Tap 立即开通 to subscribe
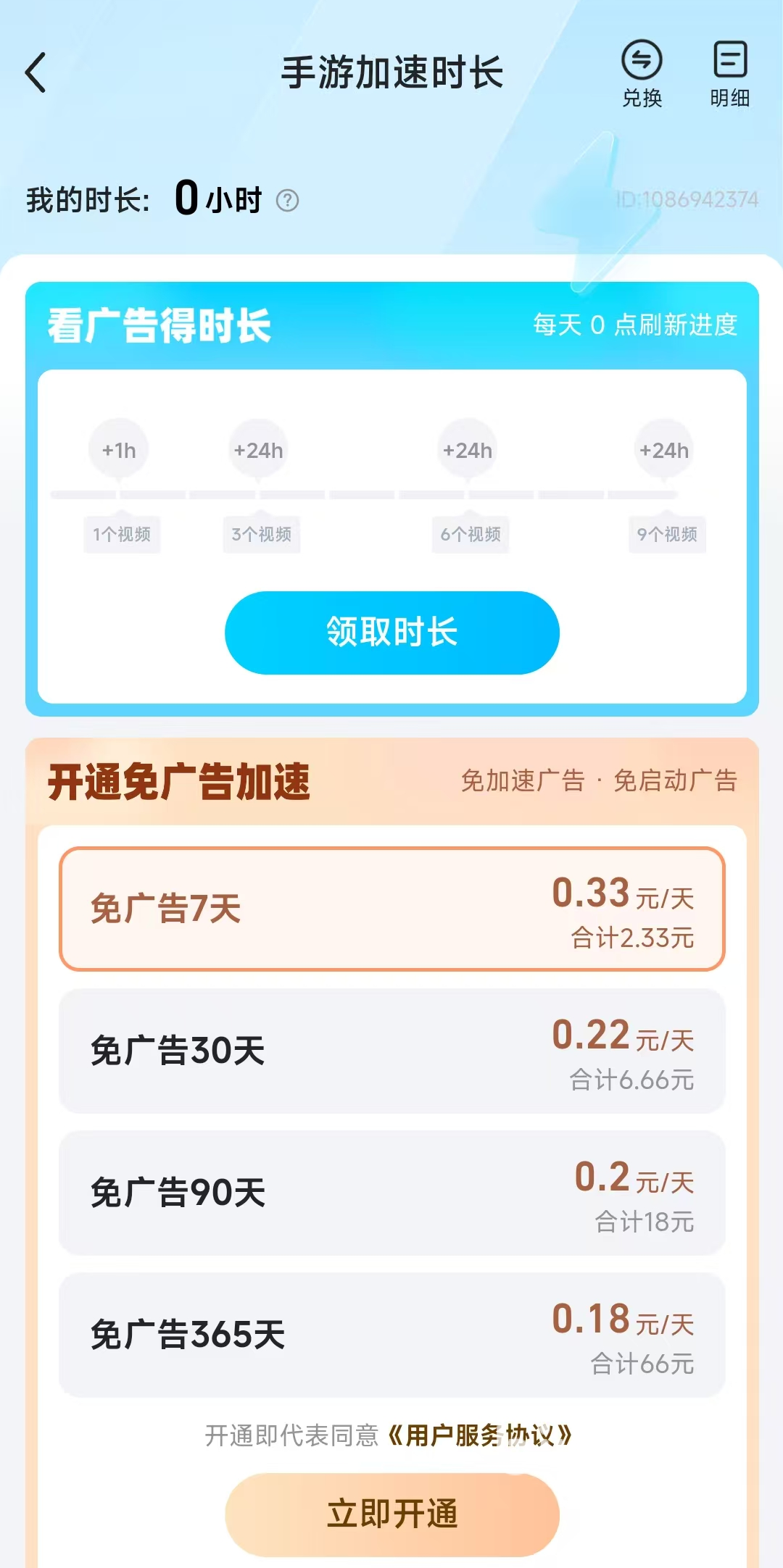 coord(391,1514)
